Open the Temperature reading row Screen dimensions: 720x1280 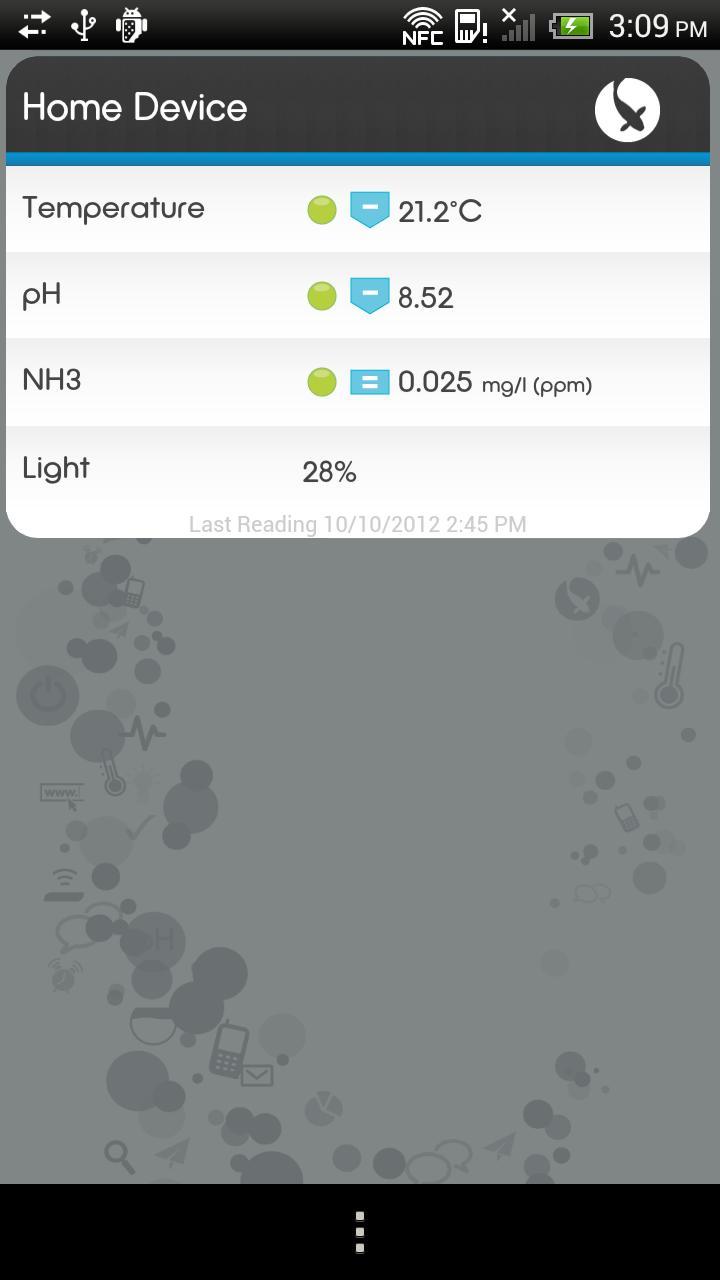point(358,209)
